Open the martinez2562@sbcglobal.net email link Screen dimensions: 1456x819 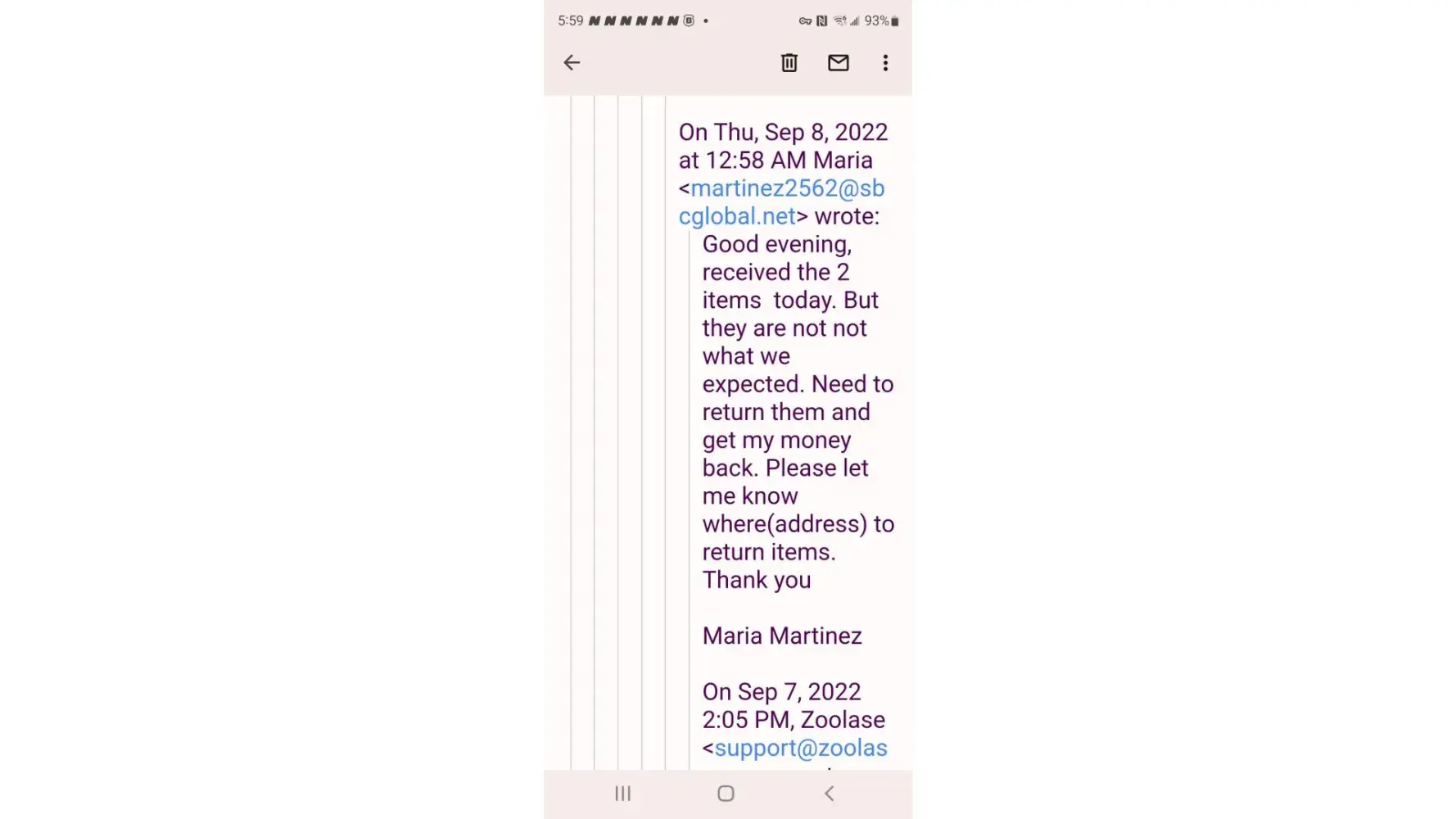point(786,189)
